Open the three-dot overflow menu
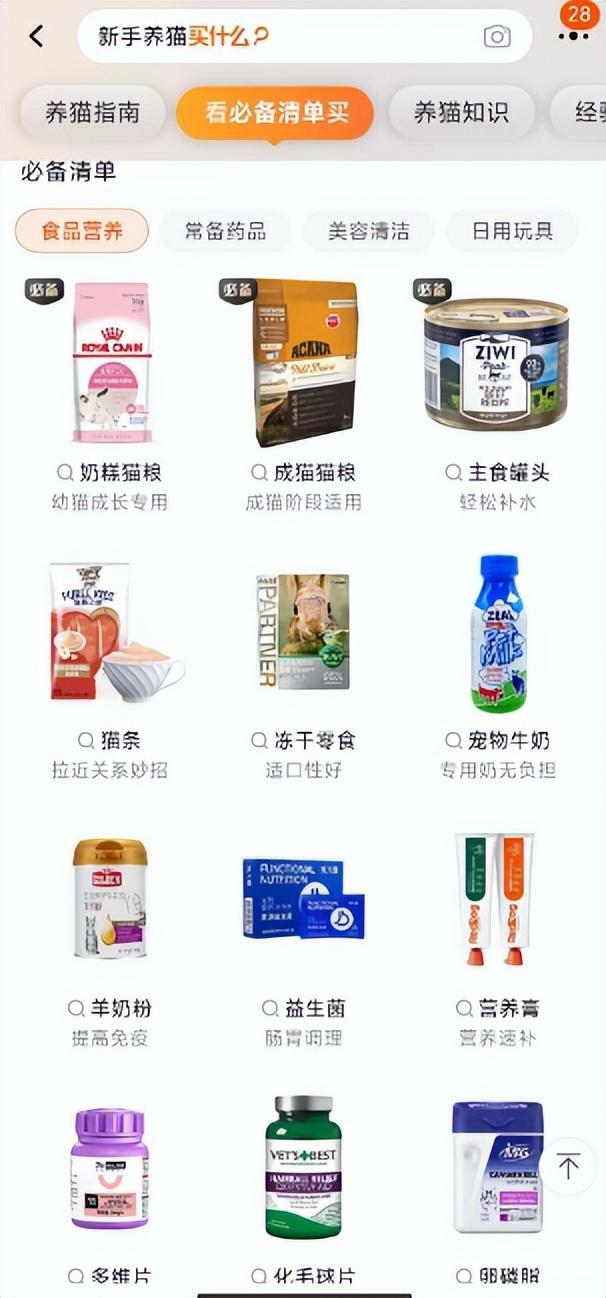Image resolution: width=606 pixels, height=1298 pixels. pos(573,36)
